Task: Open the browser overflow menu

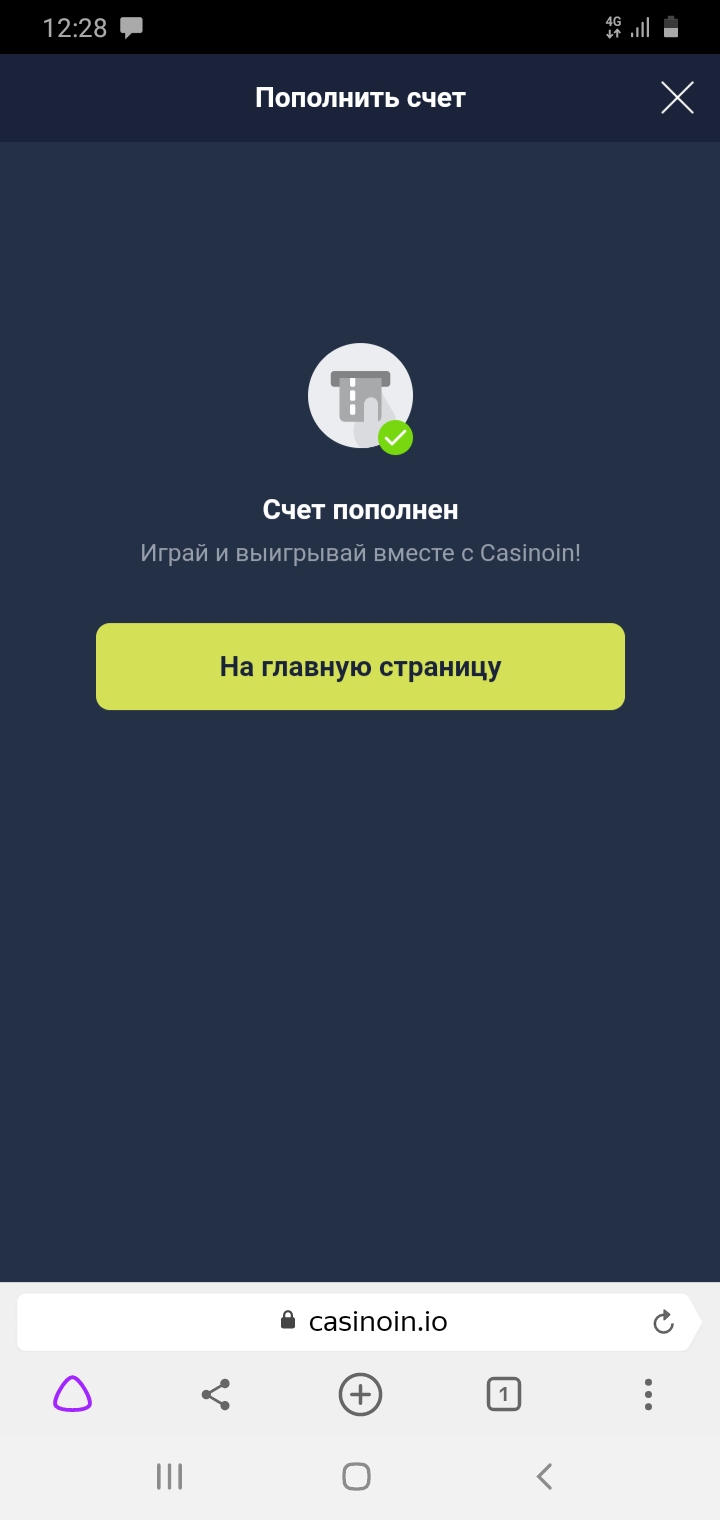Action: coord(648,1394)
